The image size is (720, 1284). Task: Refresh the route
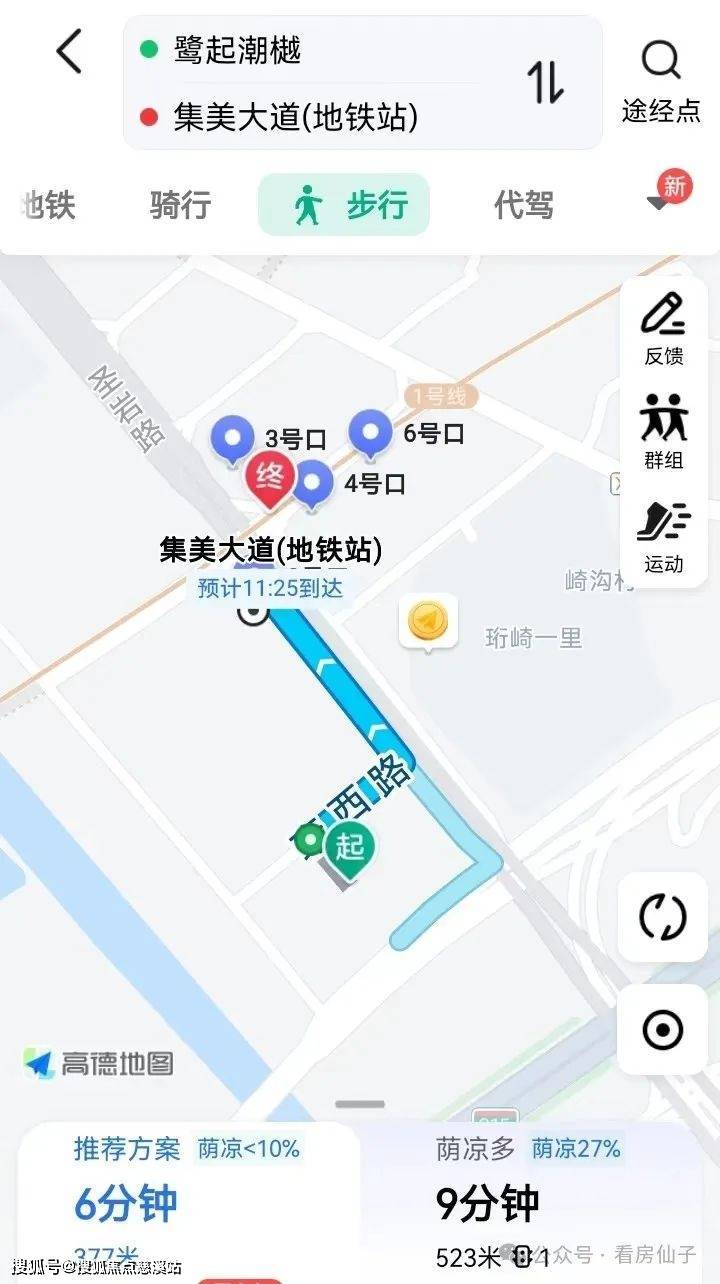[x=663, y=917]
